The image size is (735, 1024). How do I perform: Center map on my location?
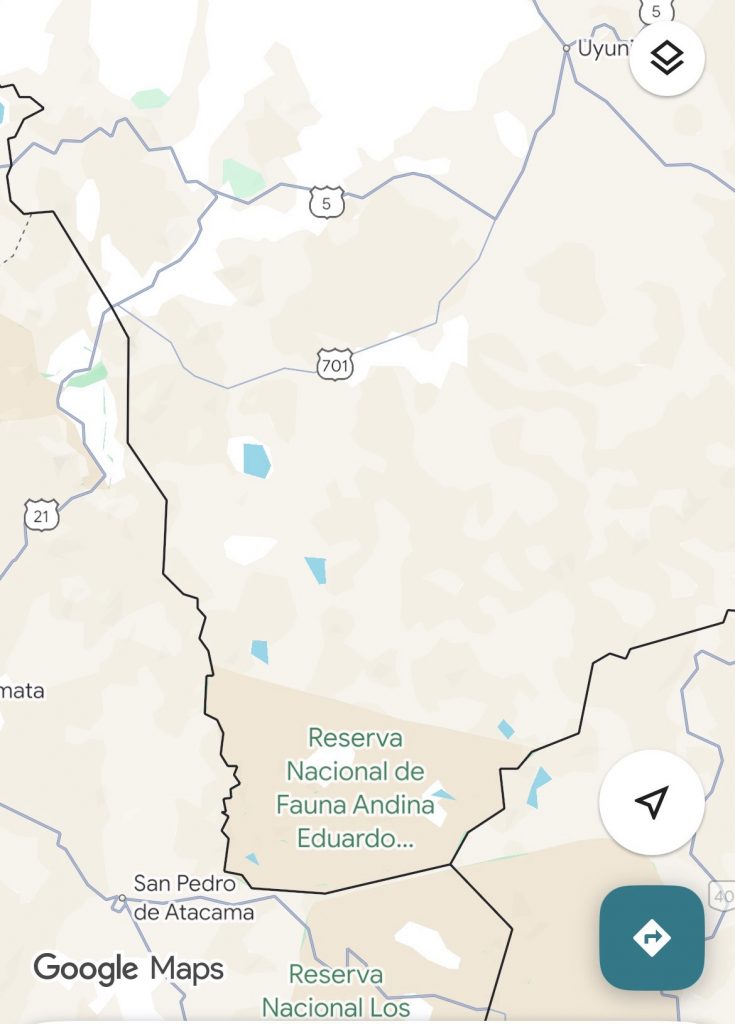tap(651, 802)
